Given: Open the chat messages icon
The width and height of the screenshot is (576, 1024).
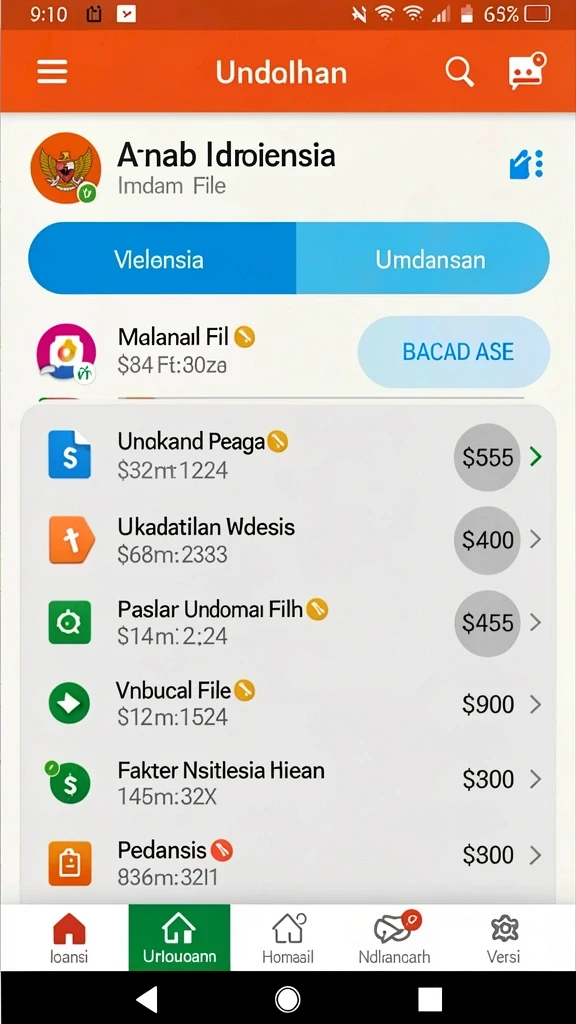Looking at the screenshot, I should coord(526,71).
